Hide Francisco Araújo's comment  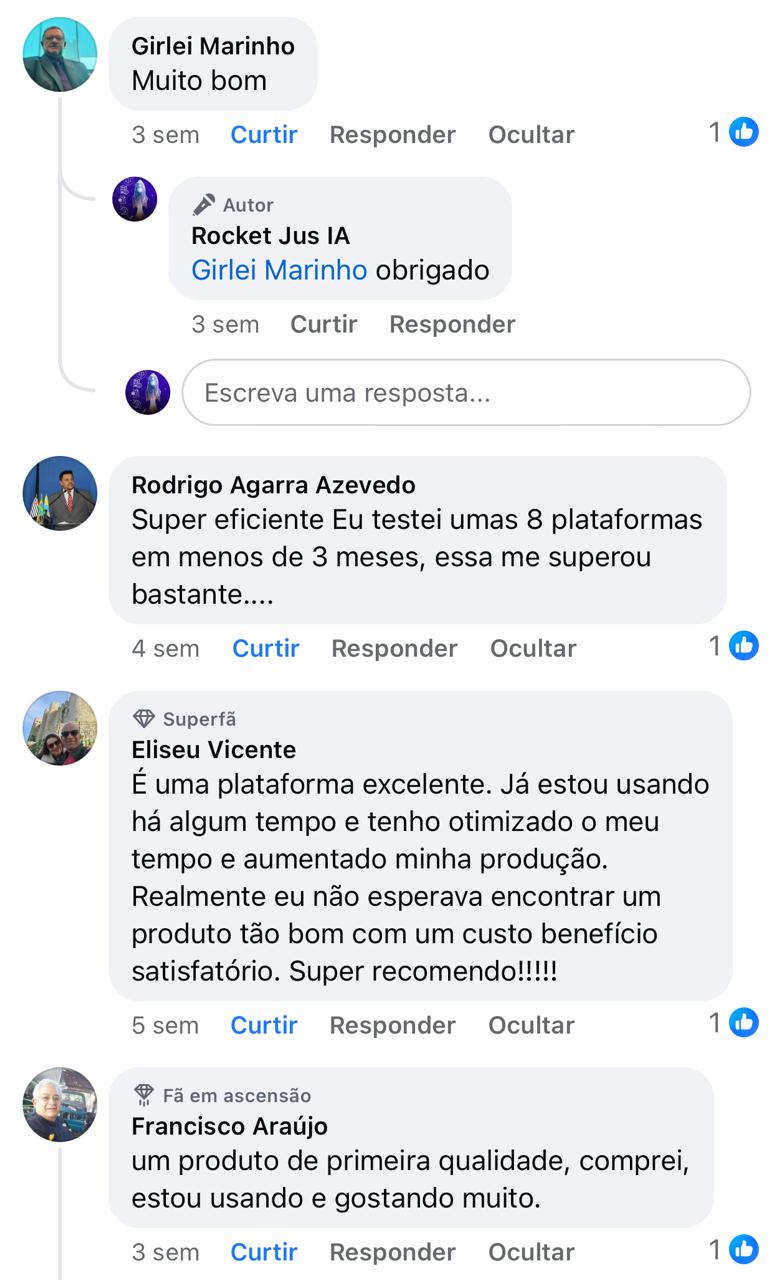[531, 1252]
